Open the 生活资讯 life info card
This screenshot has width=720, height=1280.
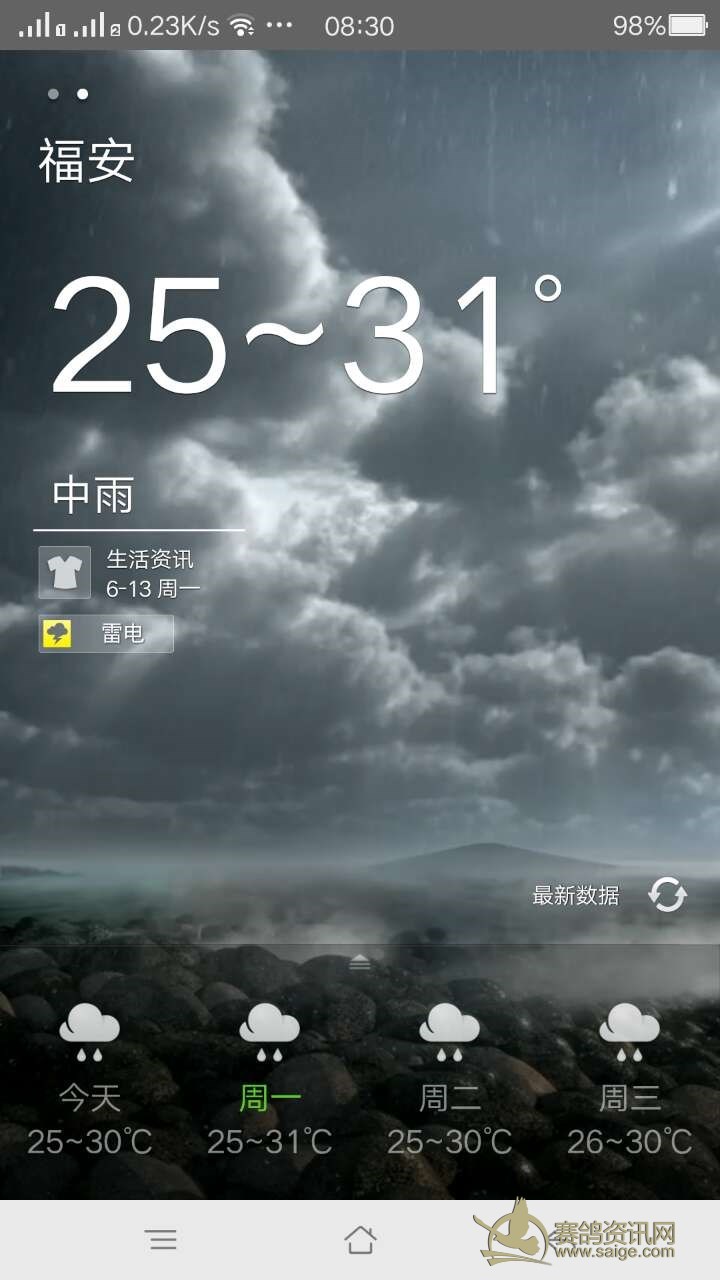click(120, 573)
